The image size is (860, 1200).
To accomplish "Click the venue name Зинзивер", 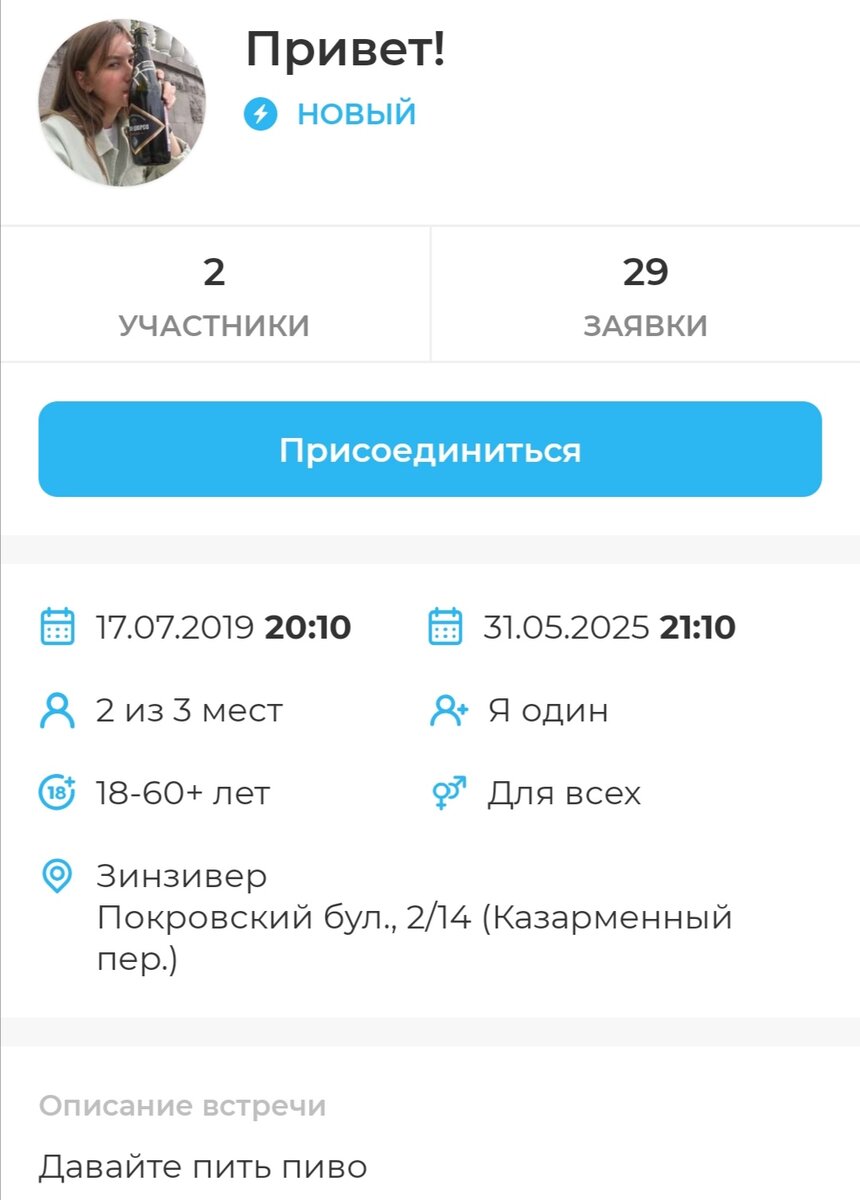I will 180,877.
